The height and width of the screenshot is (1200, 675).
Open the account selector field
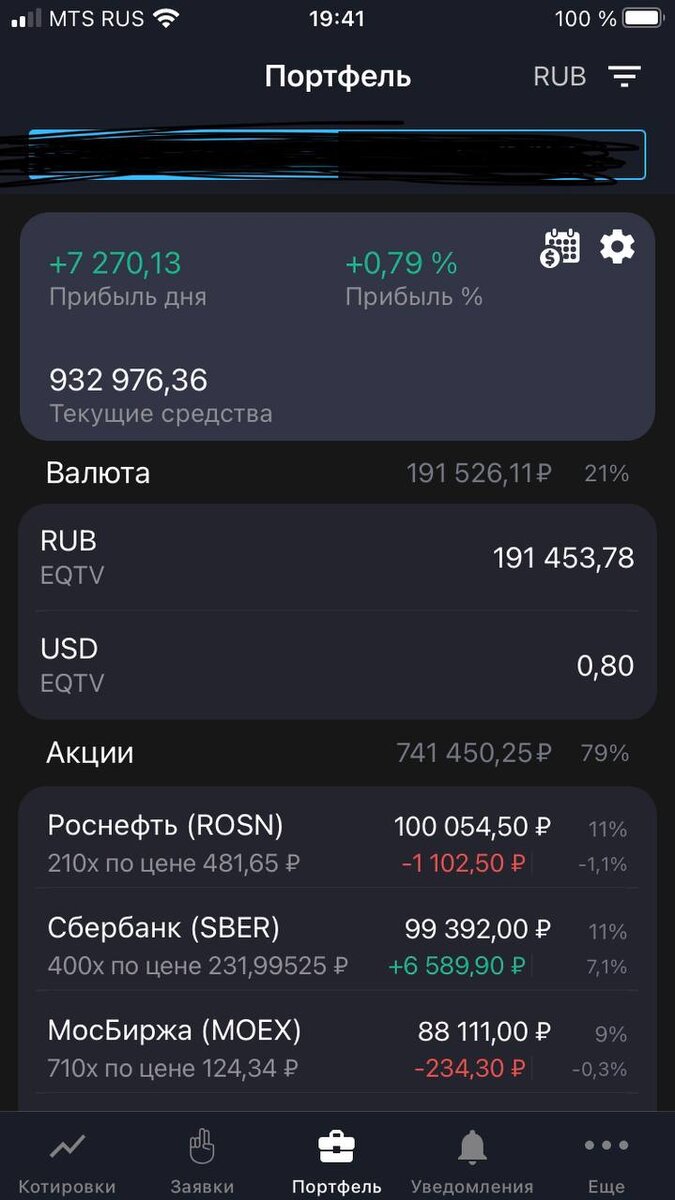point(337,155)
